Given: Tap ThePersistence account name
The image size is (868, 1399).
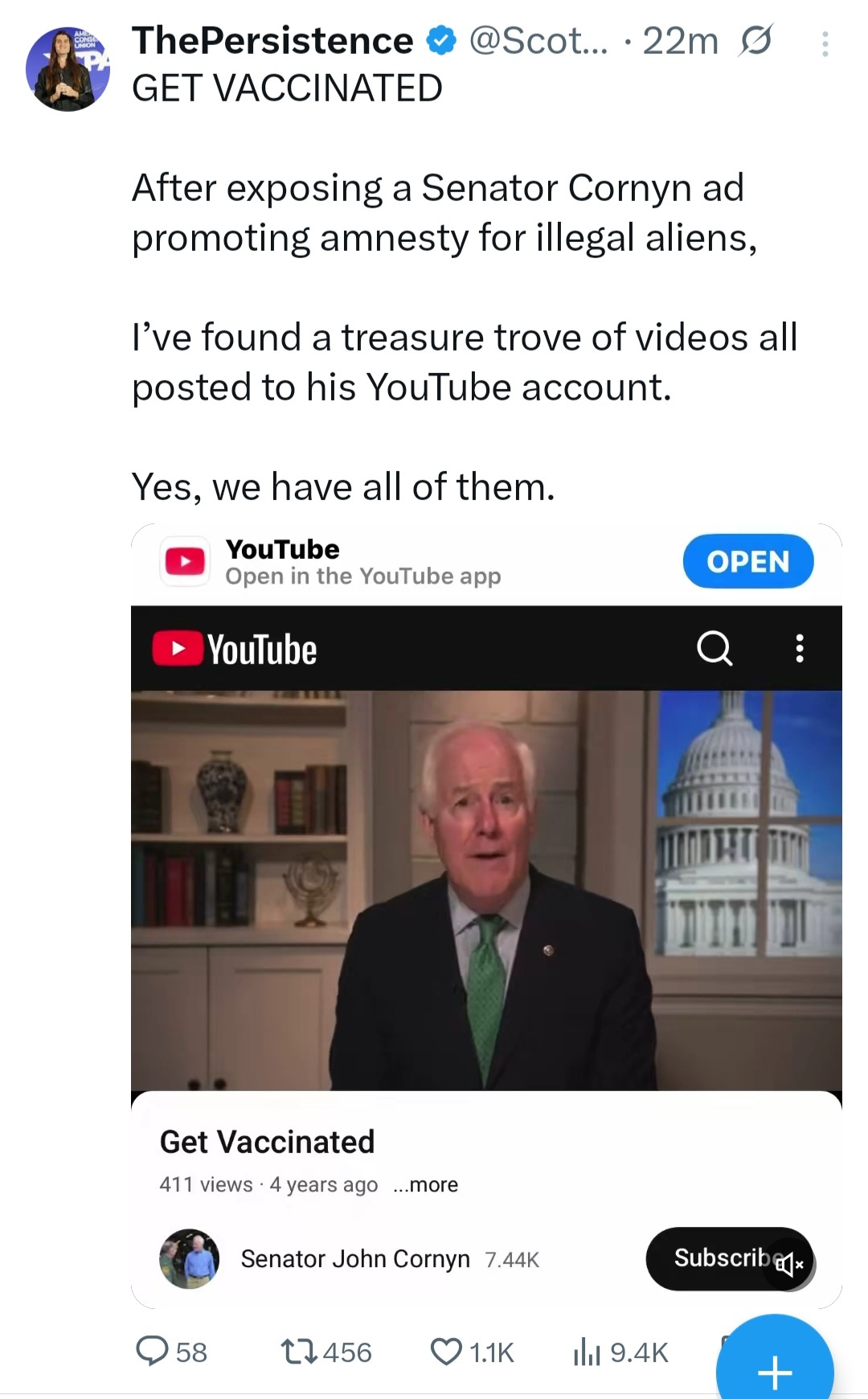Looking at the screenshot, I should 272,40.
